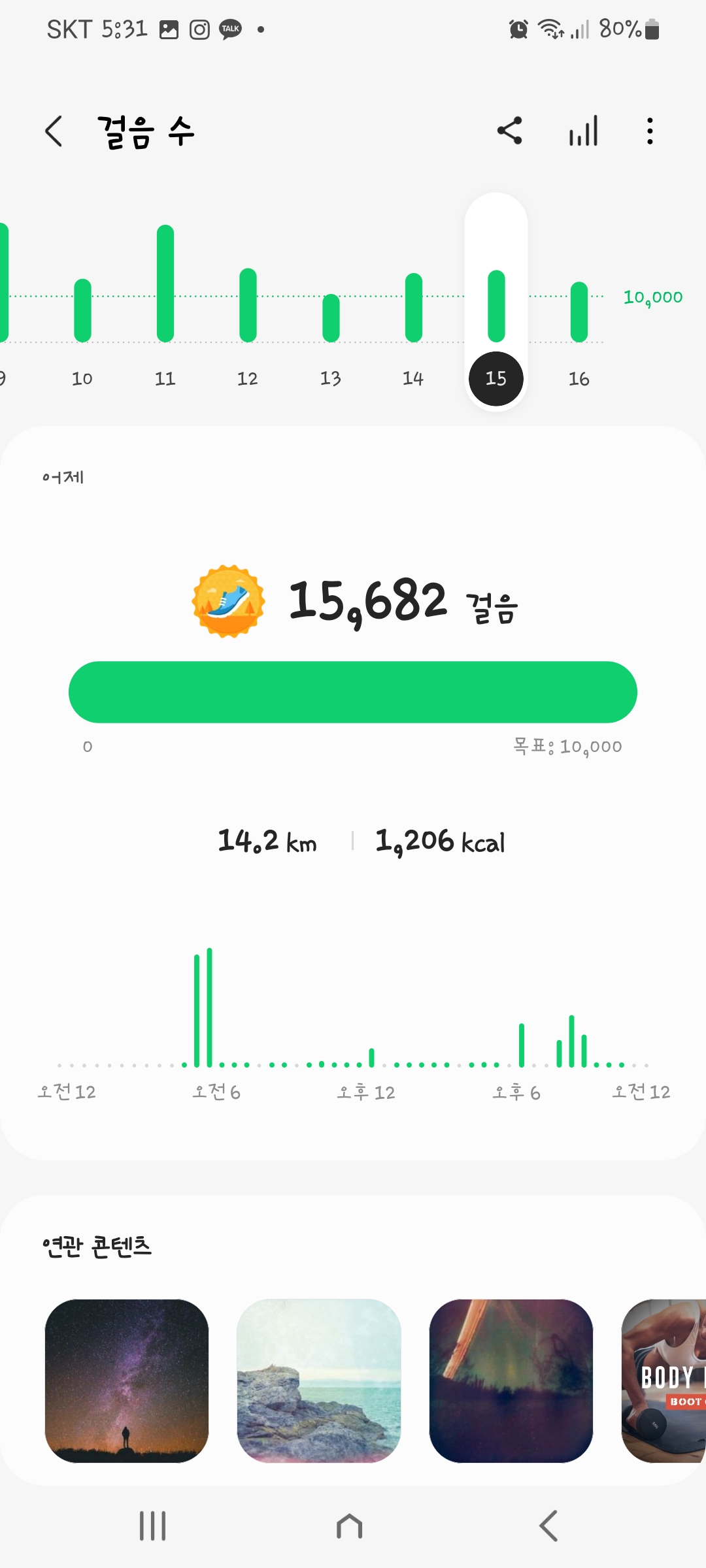Viewport: 706px width, 1568px height.
Task: Open the starry night sky content card
Action: click(127, 1380)
